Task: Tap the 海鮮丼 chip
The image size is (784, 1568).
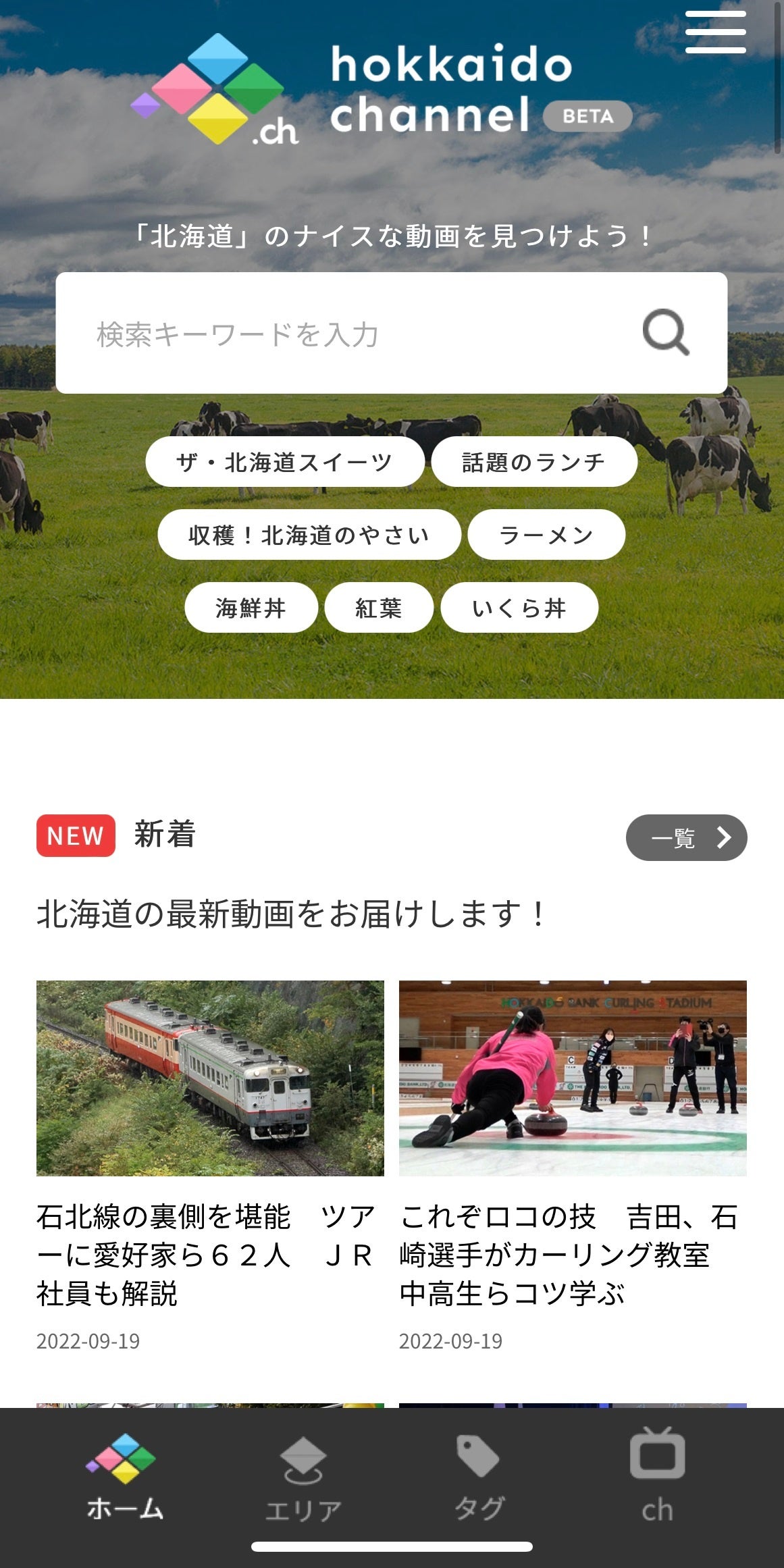Action: pyautogui.click(x=251, y=608)
